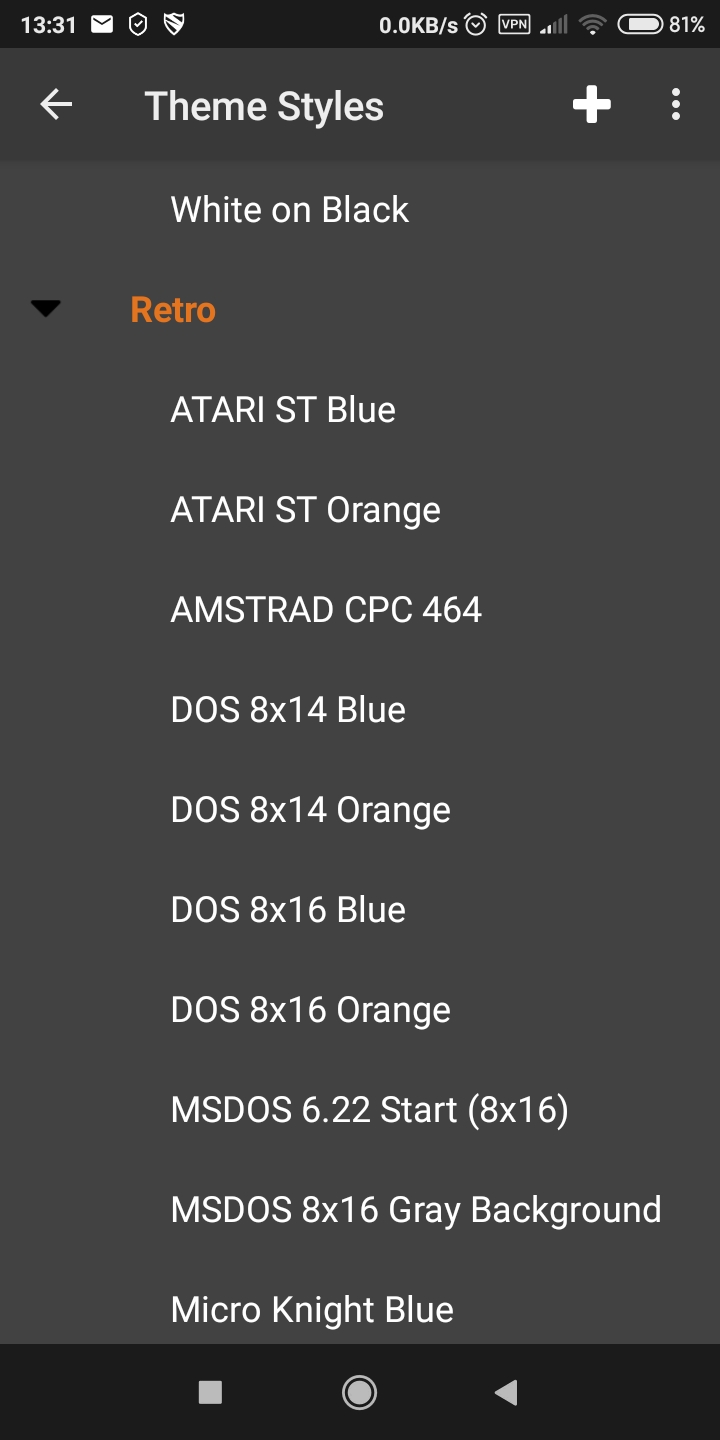Image resolution: width=720 pixels, height=1440 pixels.
Task: Apply DOS 8x14 Blue theme
Action: coord(288,710)
